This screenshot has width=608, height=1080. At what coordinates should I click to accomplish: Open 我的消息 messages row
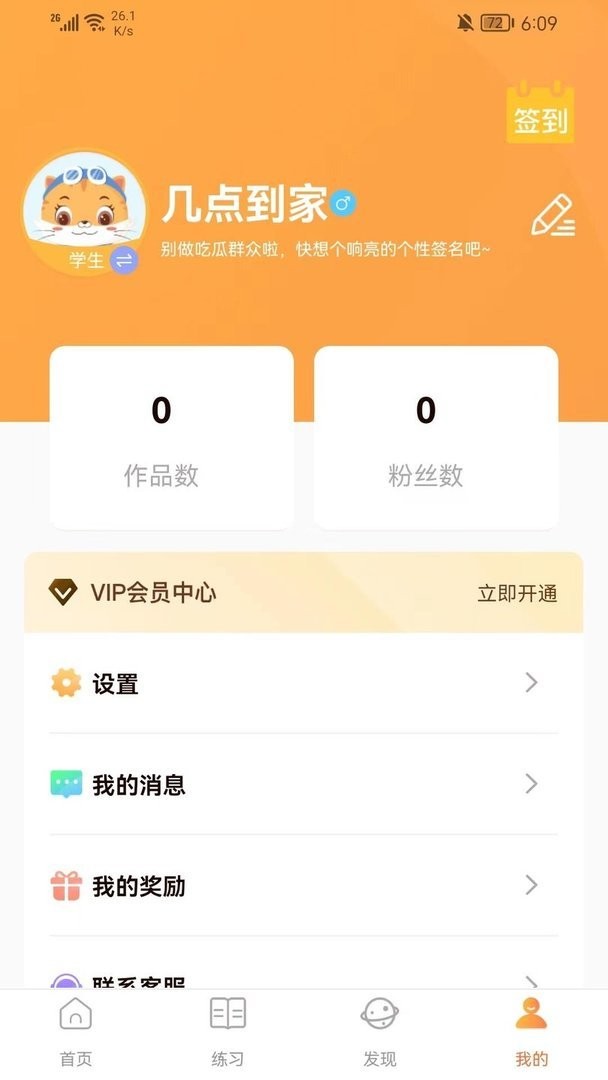point(303,785)
